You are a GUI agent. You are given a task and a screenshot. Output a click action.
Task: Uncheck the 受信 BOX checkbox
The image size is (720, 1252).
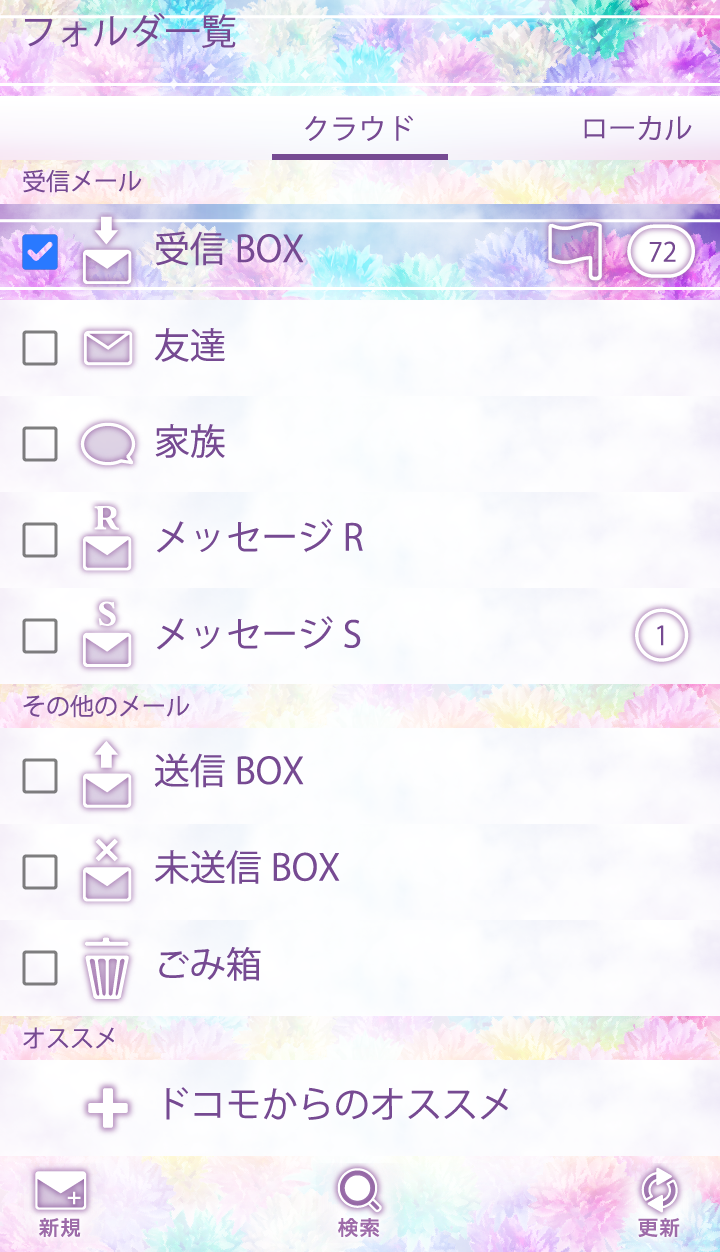(40, 252)
